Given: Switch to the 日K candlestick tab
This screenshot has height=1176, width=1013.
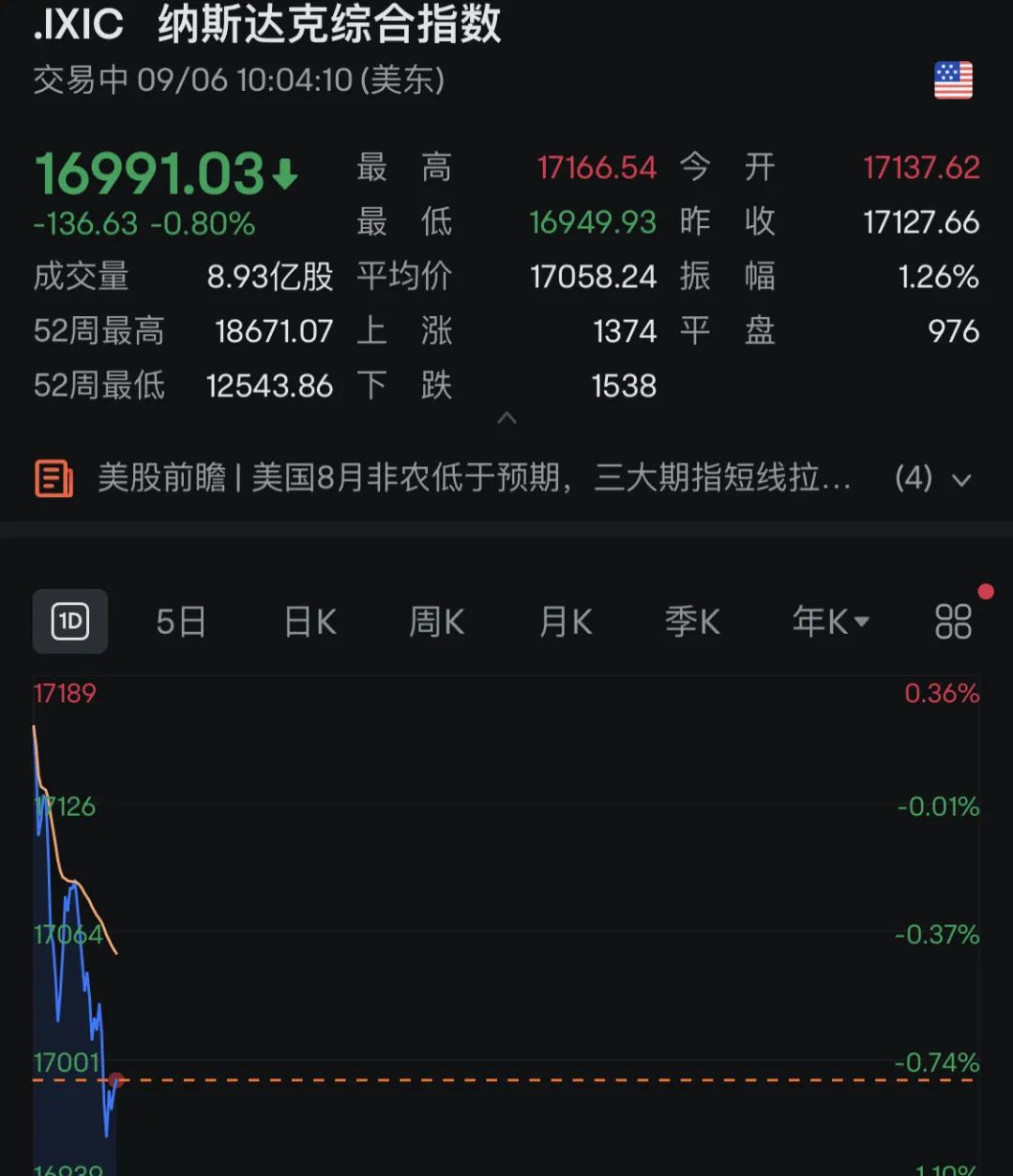Looking at the screenshot, I should pyautogui.click(x=310, y=621).
